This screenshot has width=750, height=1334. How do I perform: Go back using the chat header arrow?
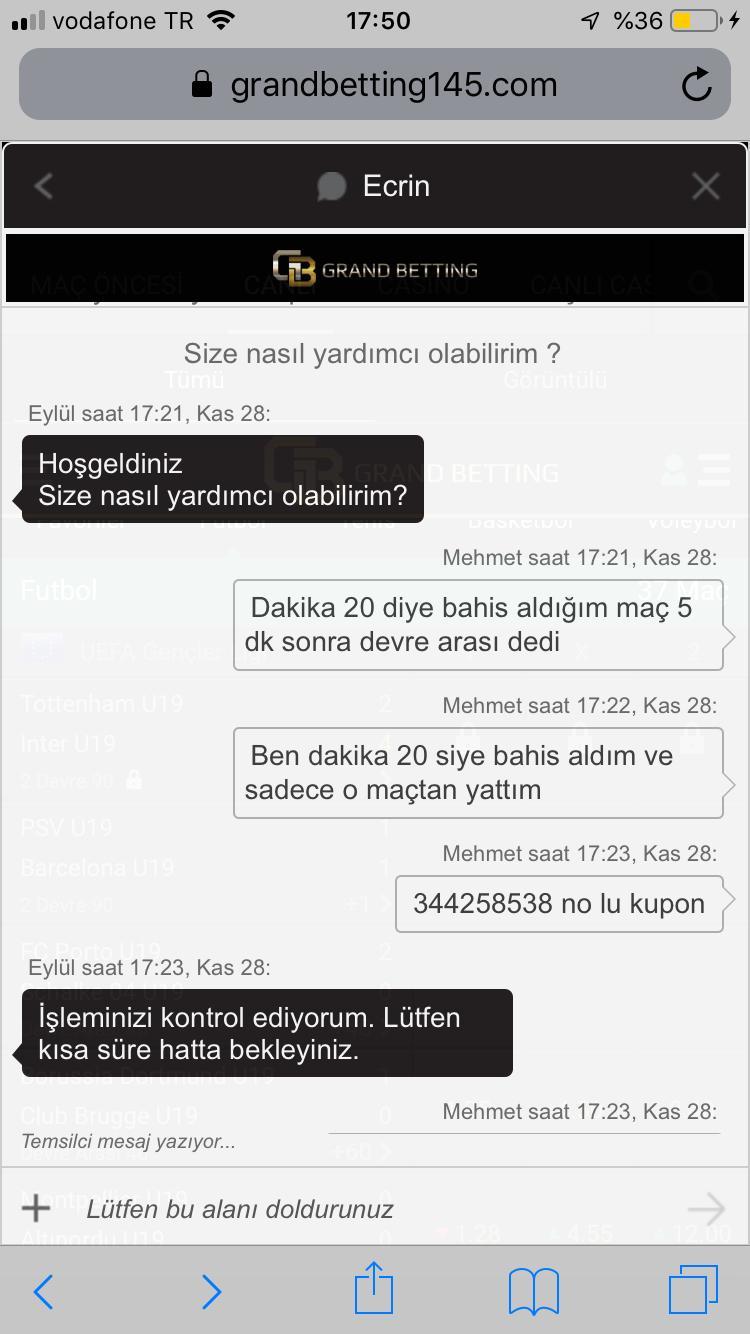point(43,186)
